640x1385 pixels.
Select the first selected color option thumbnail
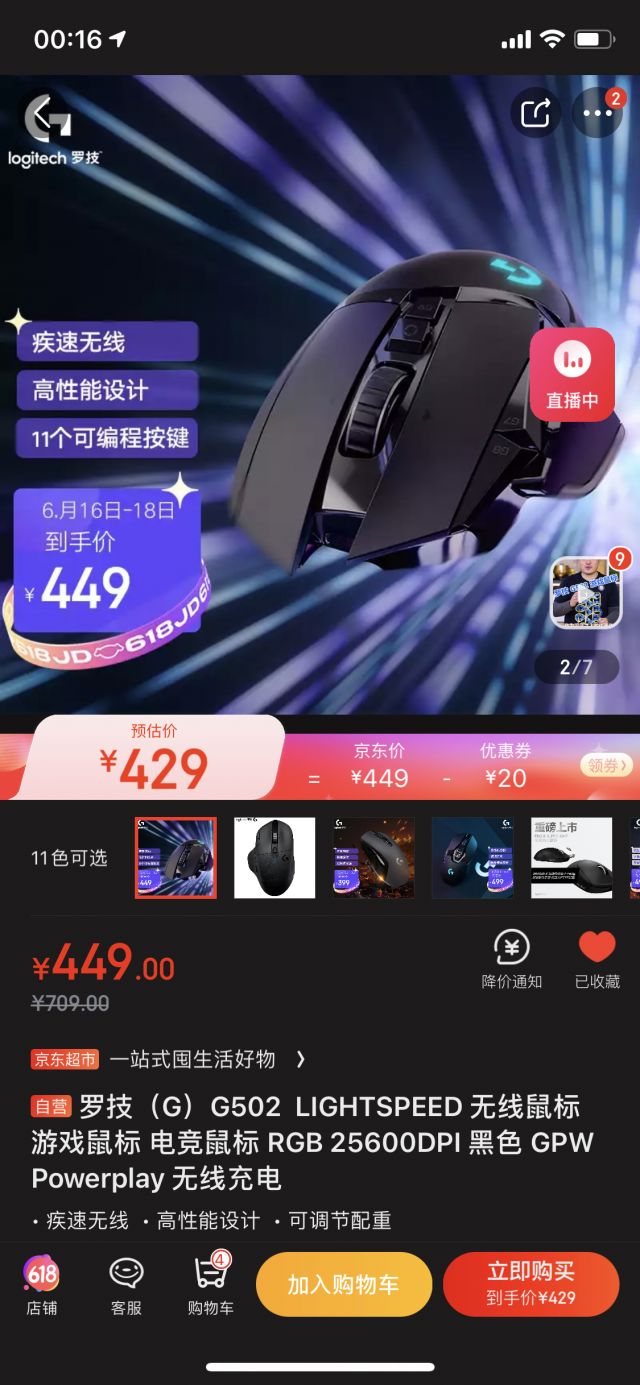point(176,858)
